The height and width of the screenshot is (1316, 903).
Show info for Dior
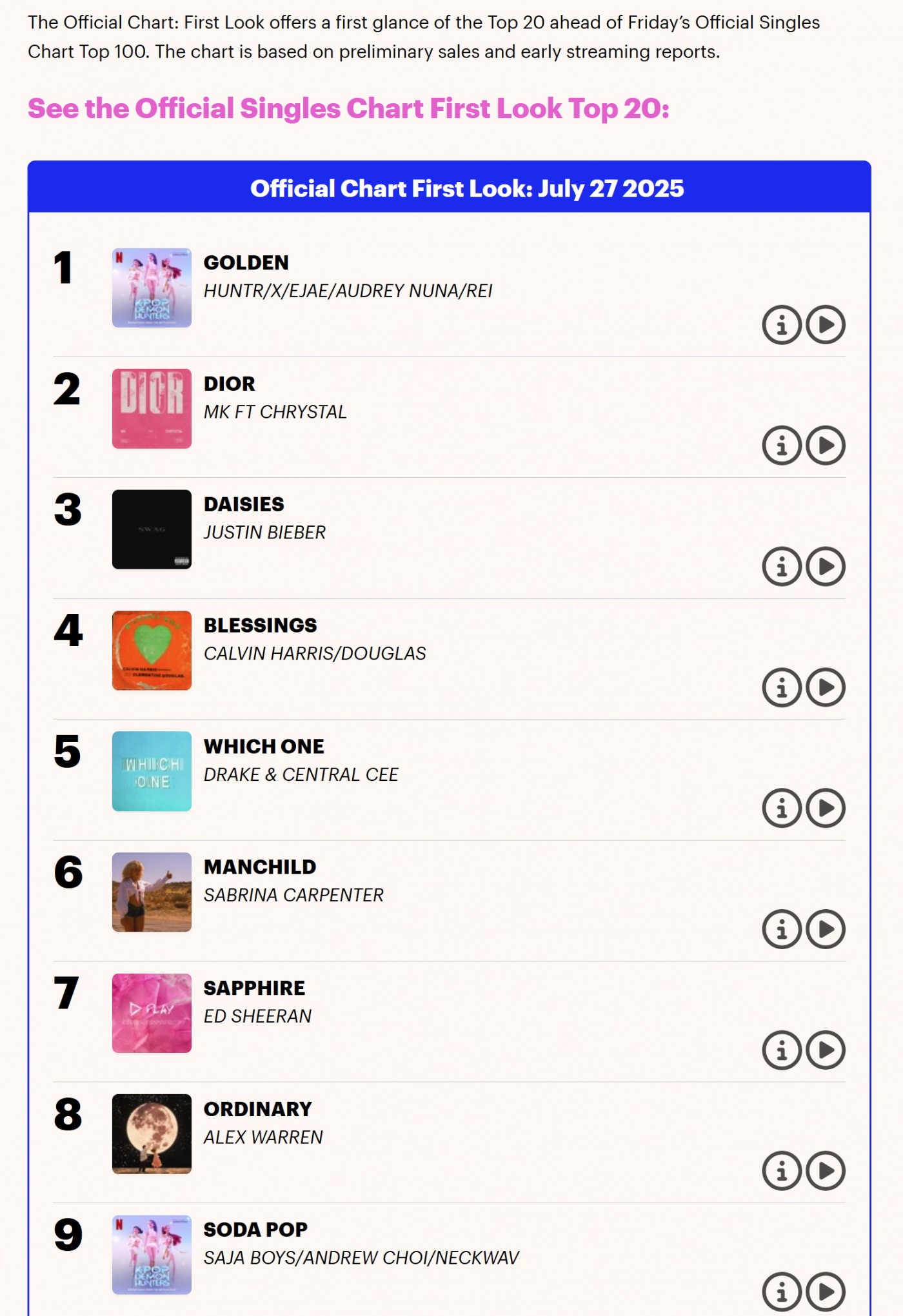tap(782, 446)
